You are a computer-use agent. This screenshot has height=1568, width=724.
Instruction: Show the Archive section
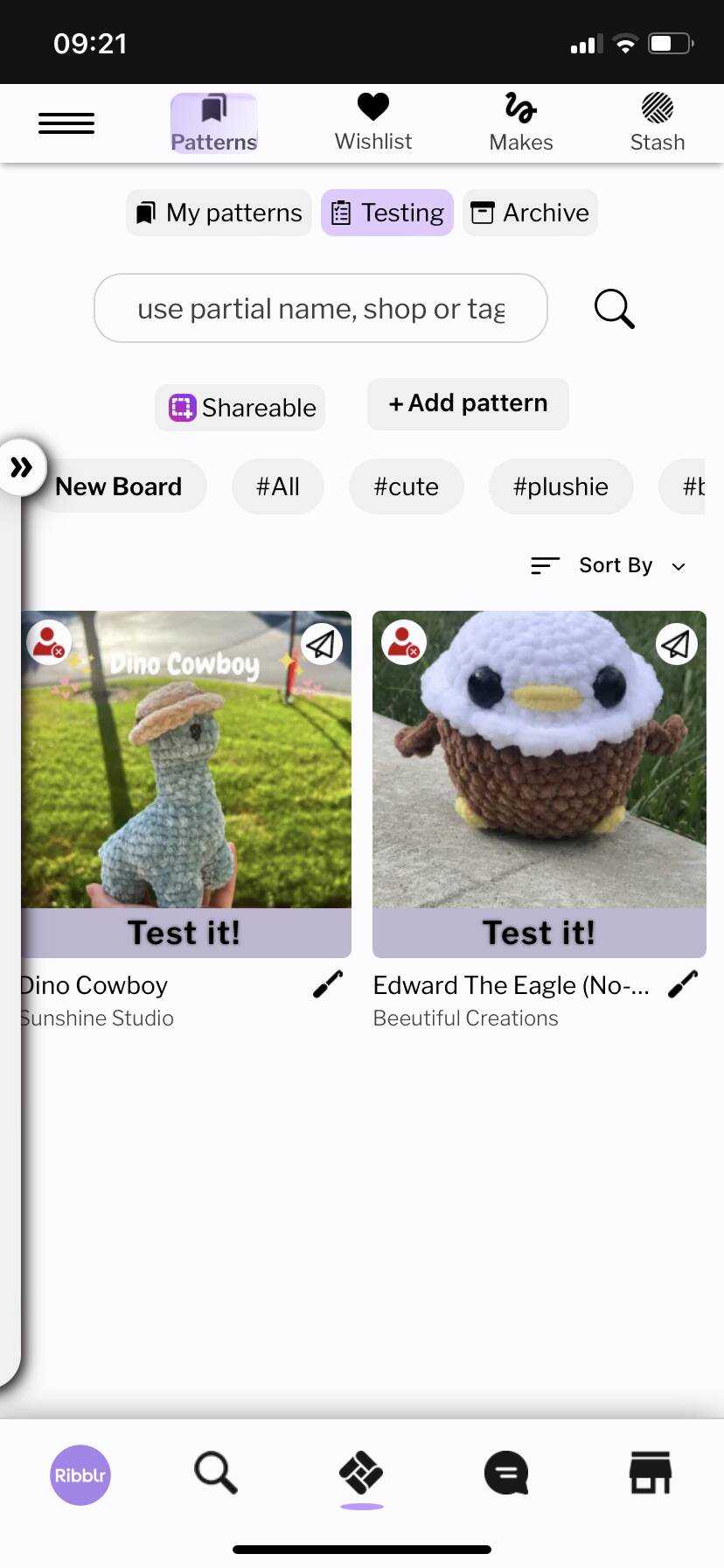[x=530, y=213]
